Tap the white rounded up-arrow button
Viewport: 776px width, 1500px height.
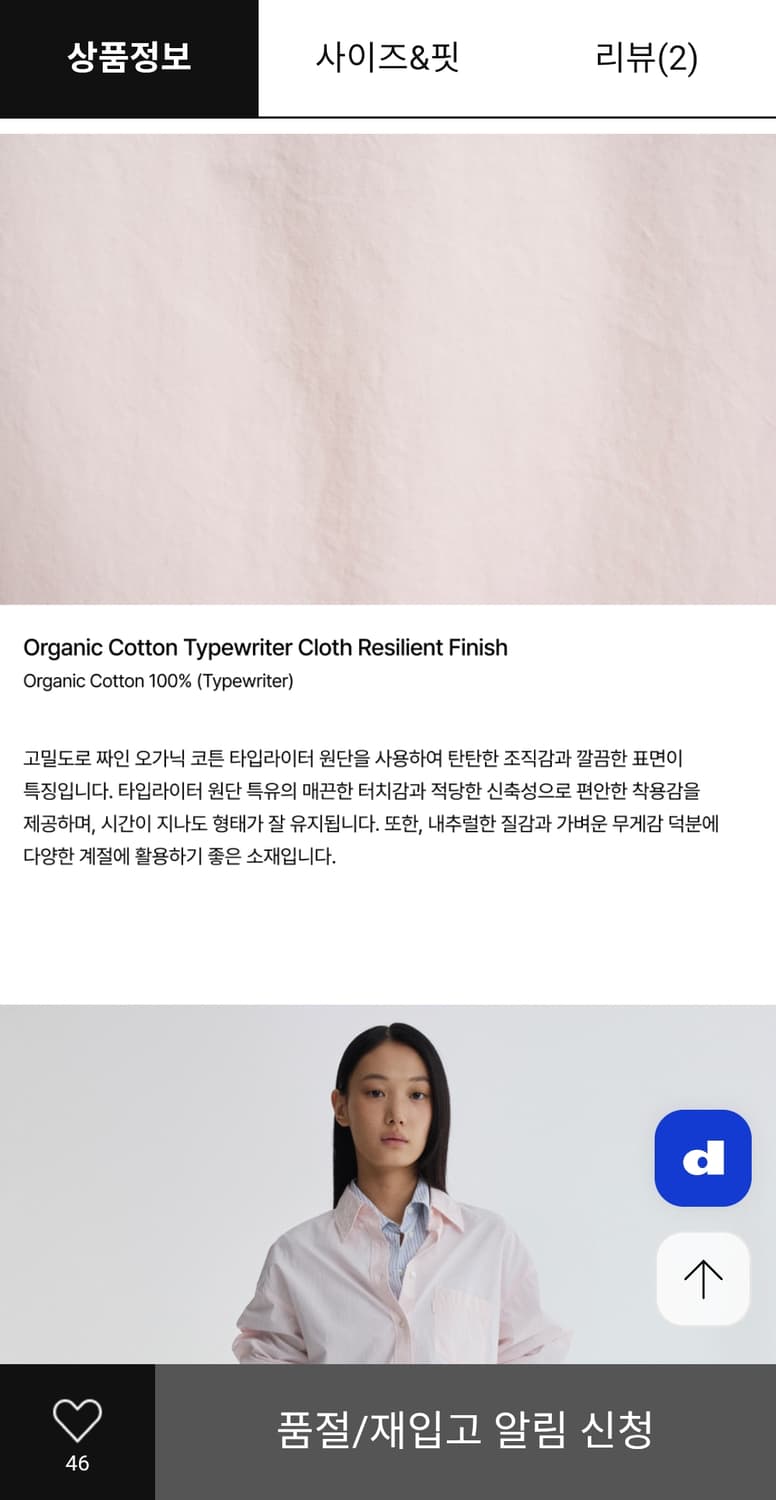coord(702,1278)
